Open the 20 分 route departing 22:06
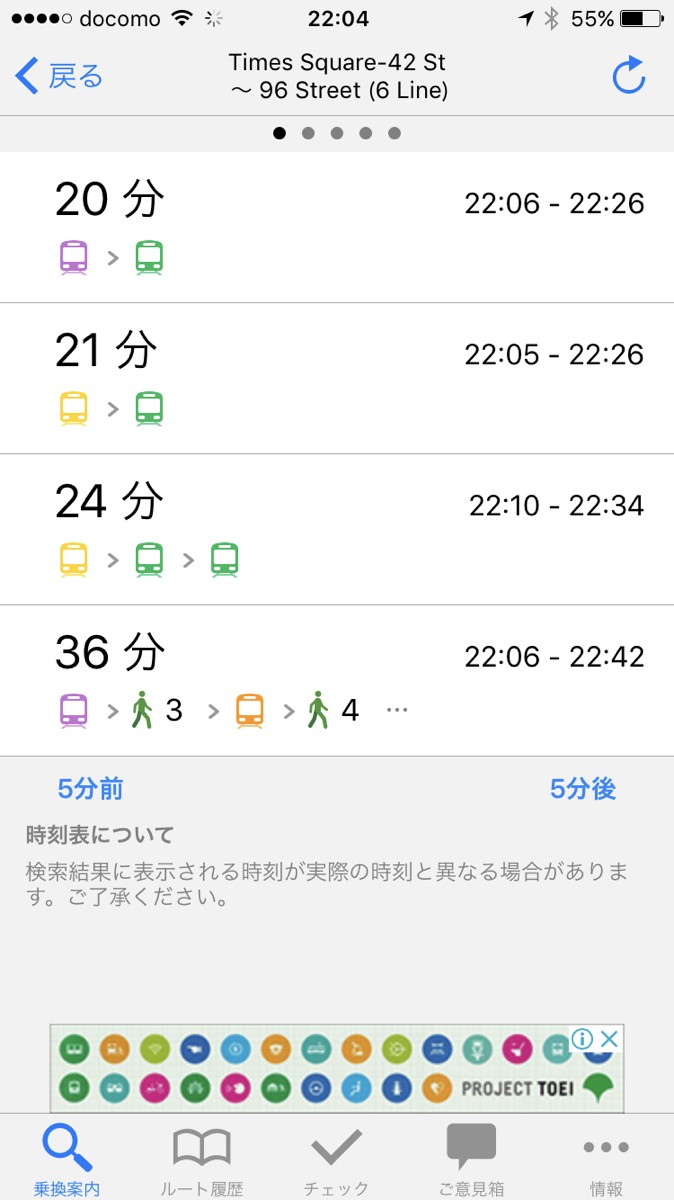Screen dimensions: 674x1200 pos(337,227)
